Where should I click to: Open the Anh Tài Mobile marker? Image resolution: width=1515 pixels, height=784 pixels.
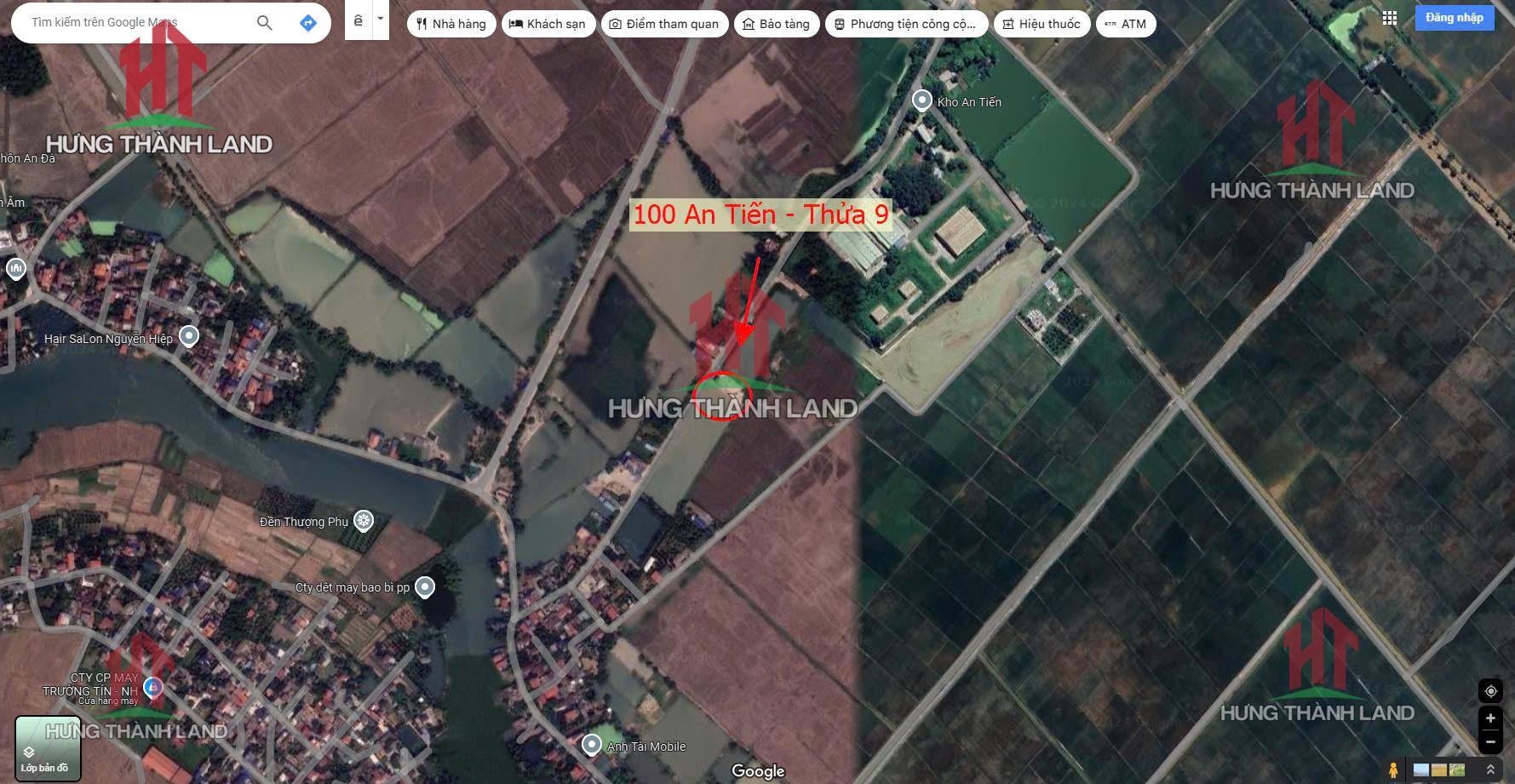click(x=591, y=745)
